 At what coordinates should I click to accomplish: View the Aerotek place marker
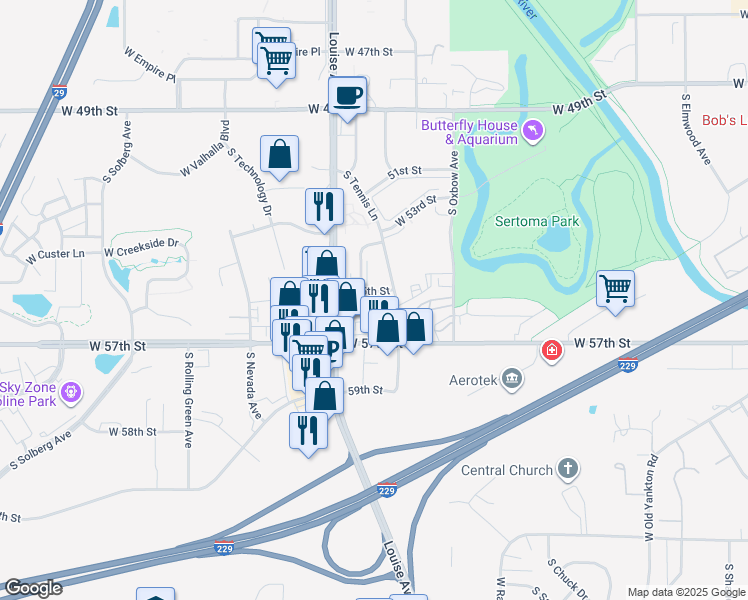coord(512,378)
